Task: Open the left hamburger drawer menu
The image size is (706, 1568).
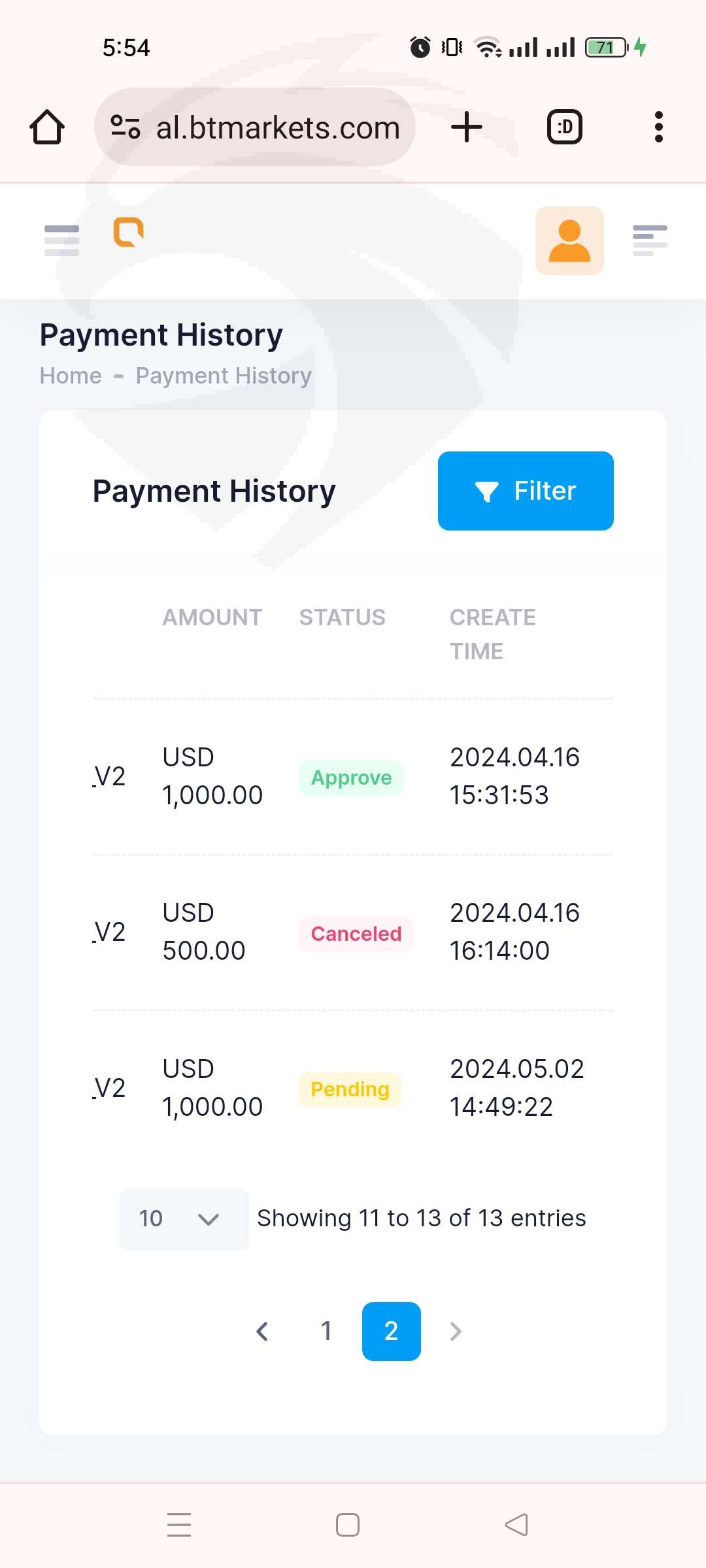Action: point(61,240)
